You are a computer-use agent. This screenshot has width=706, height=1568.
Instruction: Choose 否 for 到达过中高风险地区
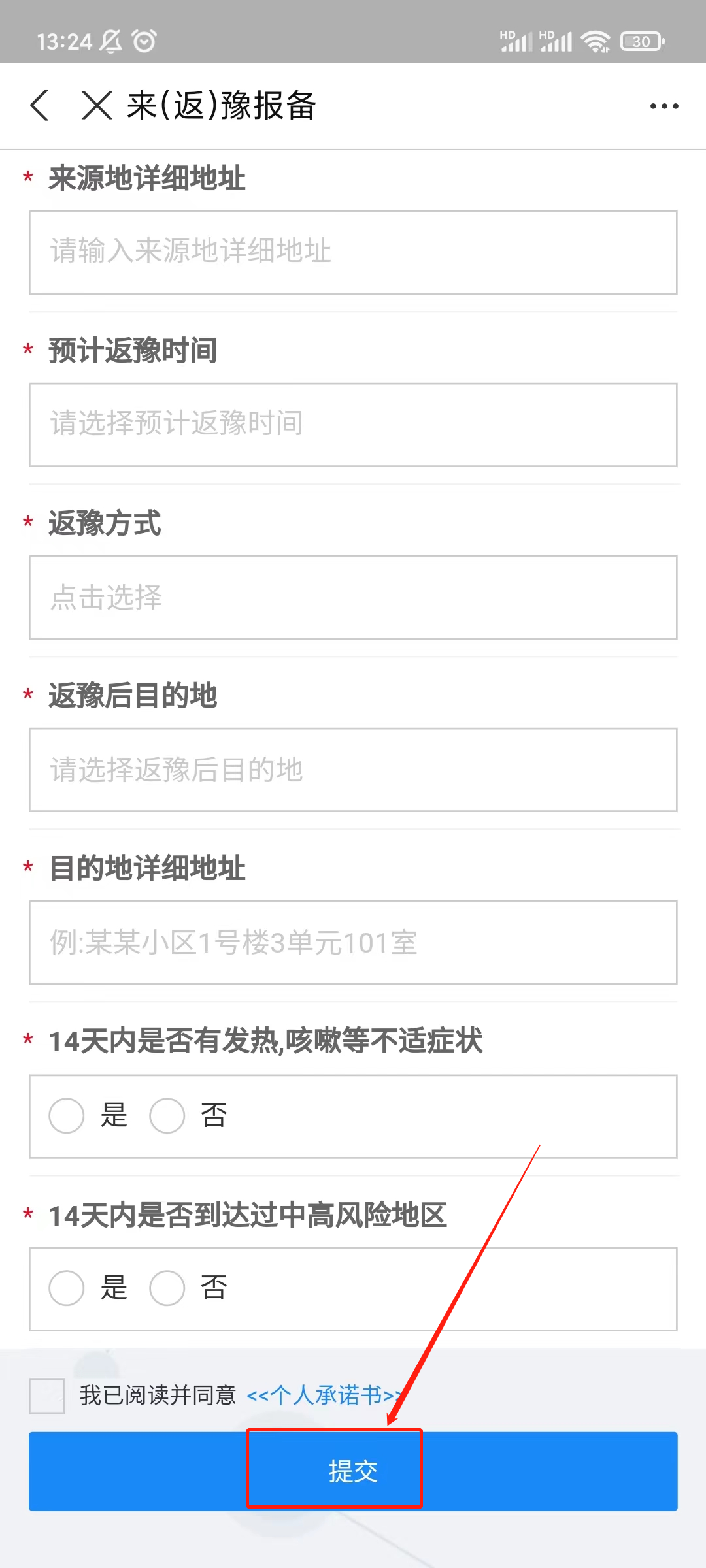(167, 1288)
